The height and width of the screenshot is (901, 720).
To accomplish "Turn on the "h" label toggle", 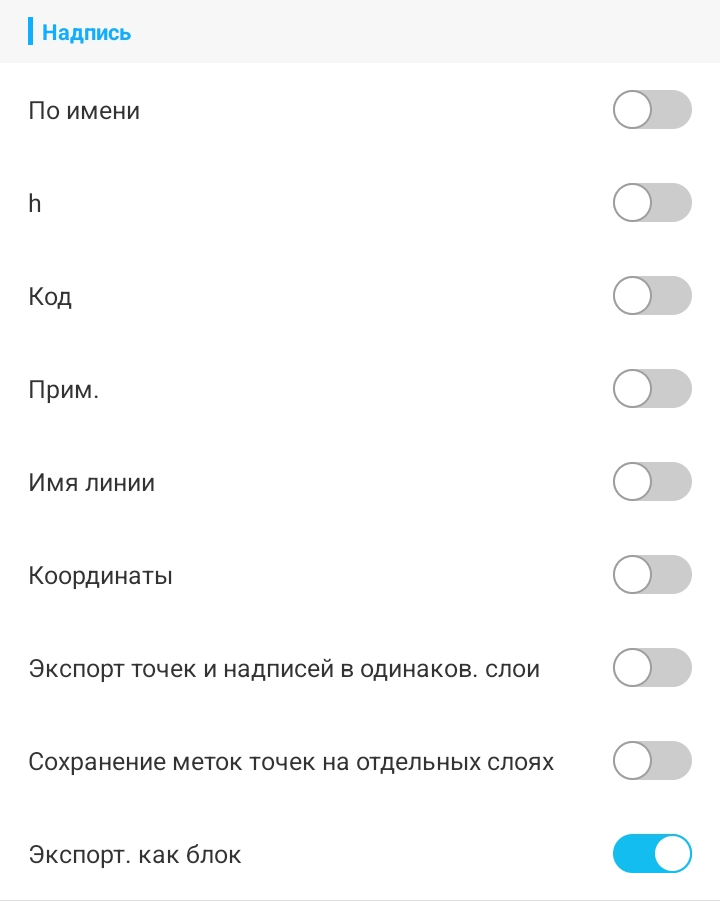I will coord(652,203).
